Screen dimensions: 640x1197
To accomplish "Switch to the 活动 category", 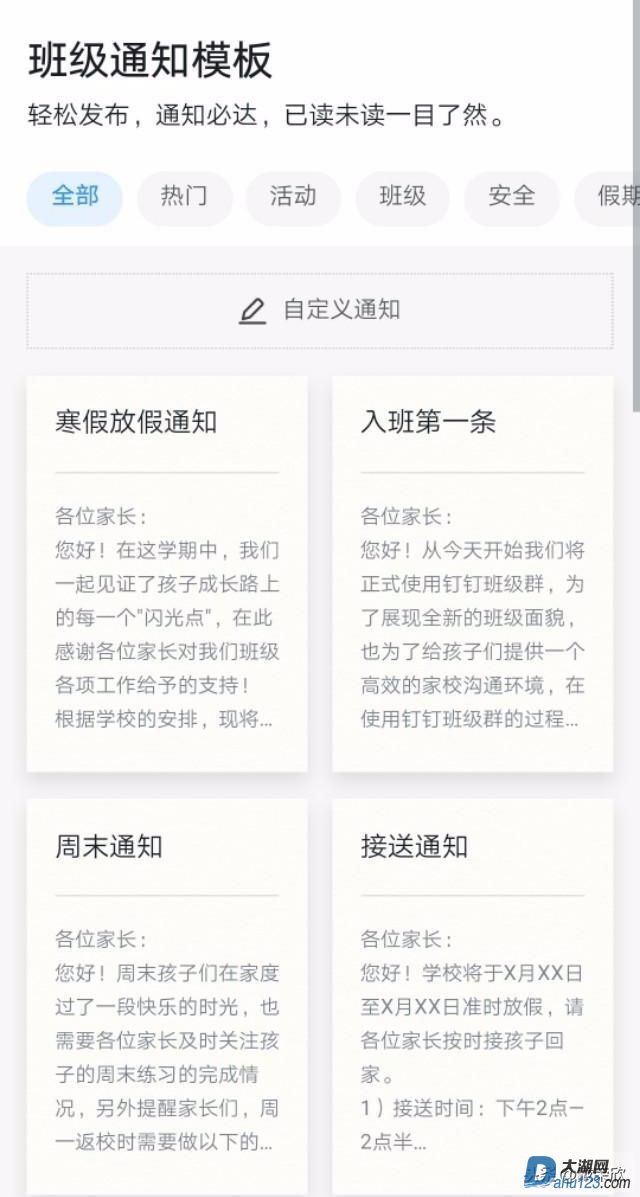I will point(293,196).
